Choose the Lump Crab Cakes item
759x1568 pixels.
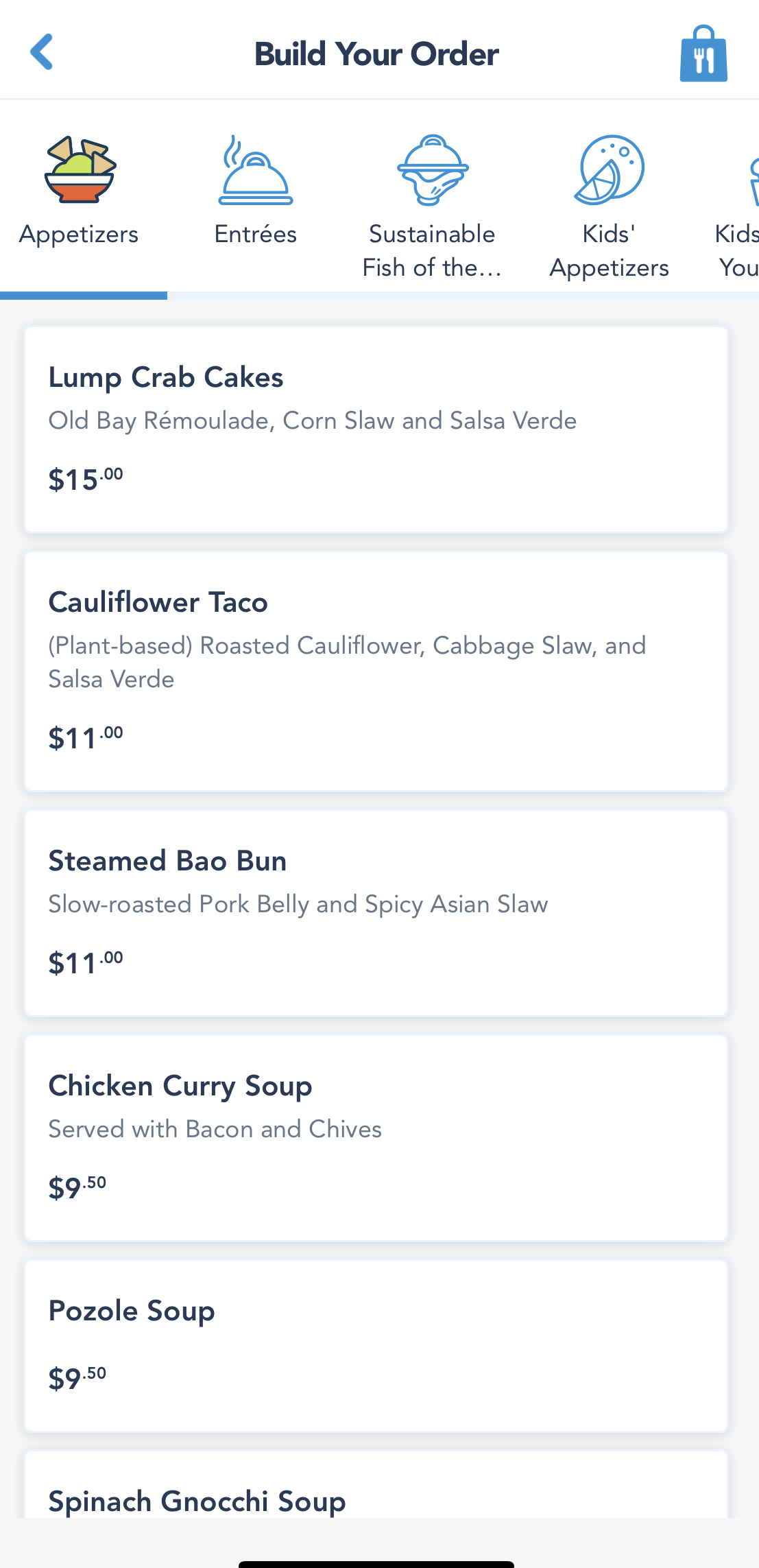click(x=376, y=429)
